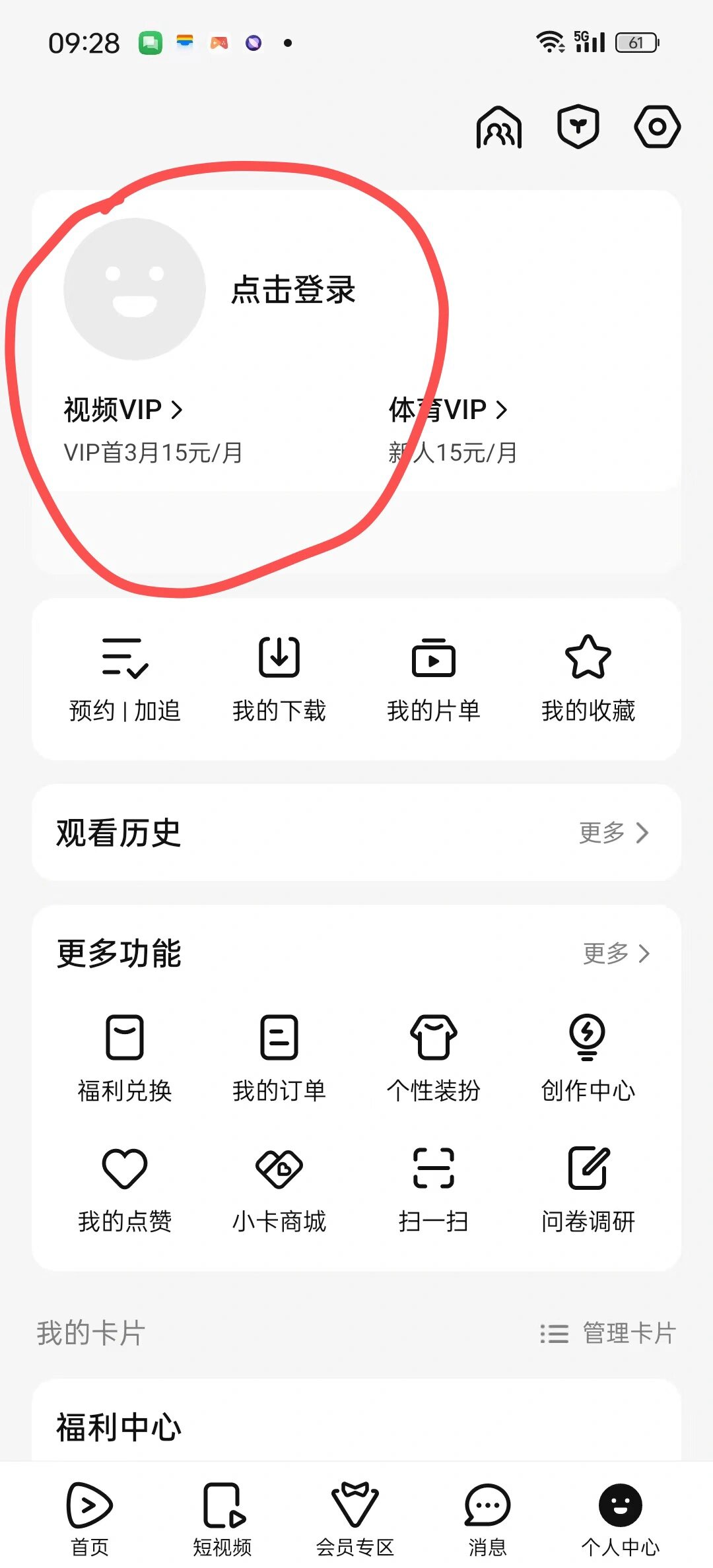The width and height of the screenshot is (713, 1568).
Task: Open the settings hexagon icon
Action: 657,127
